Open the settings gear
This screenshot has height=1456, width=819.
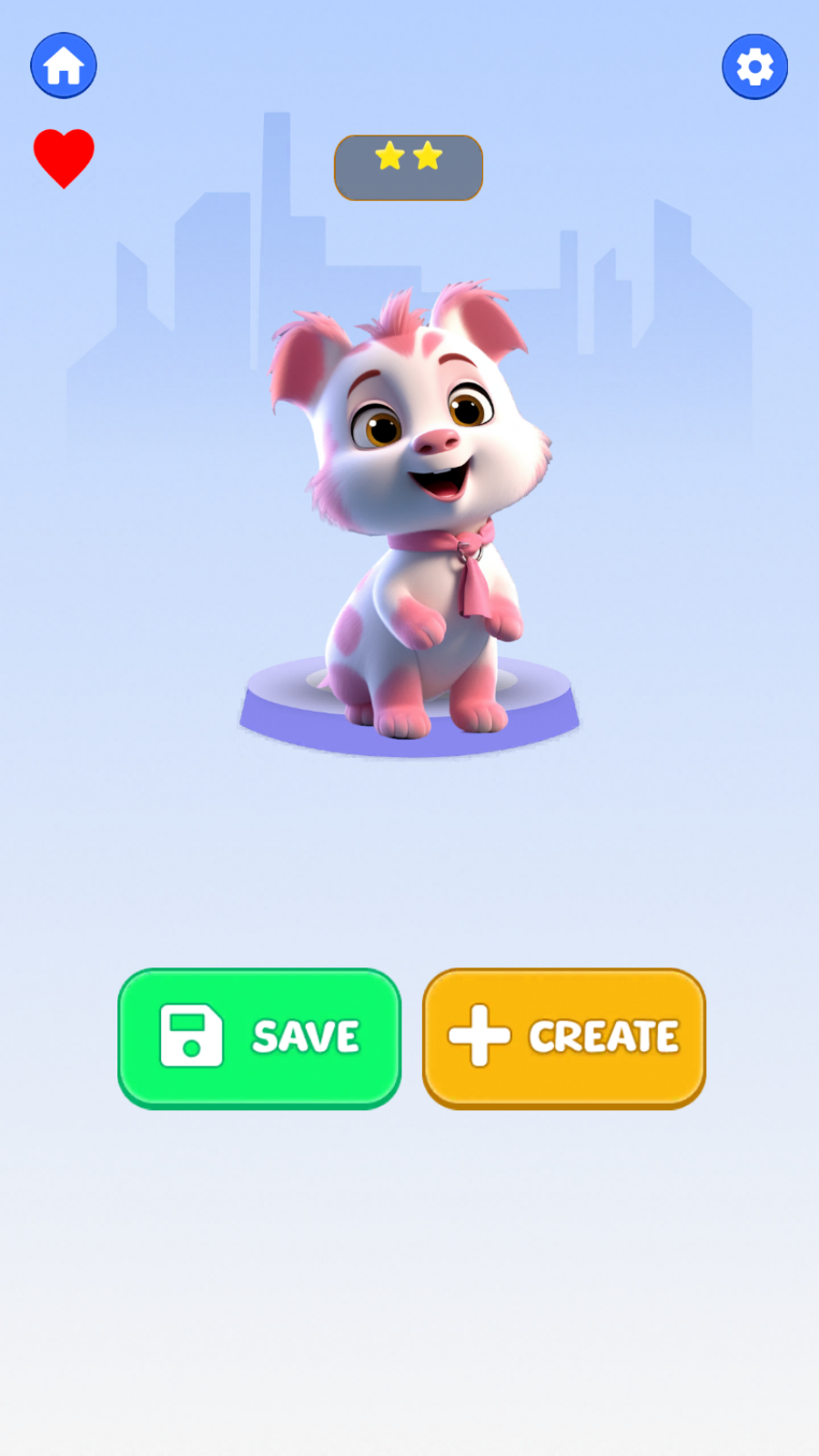[754, 66]
